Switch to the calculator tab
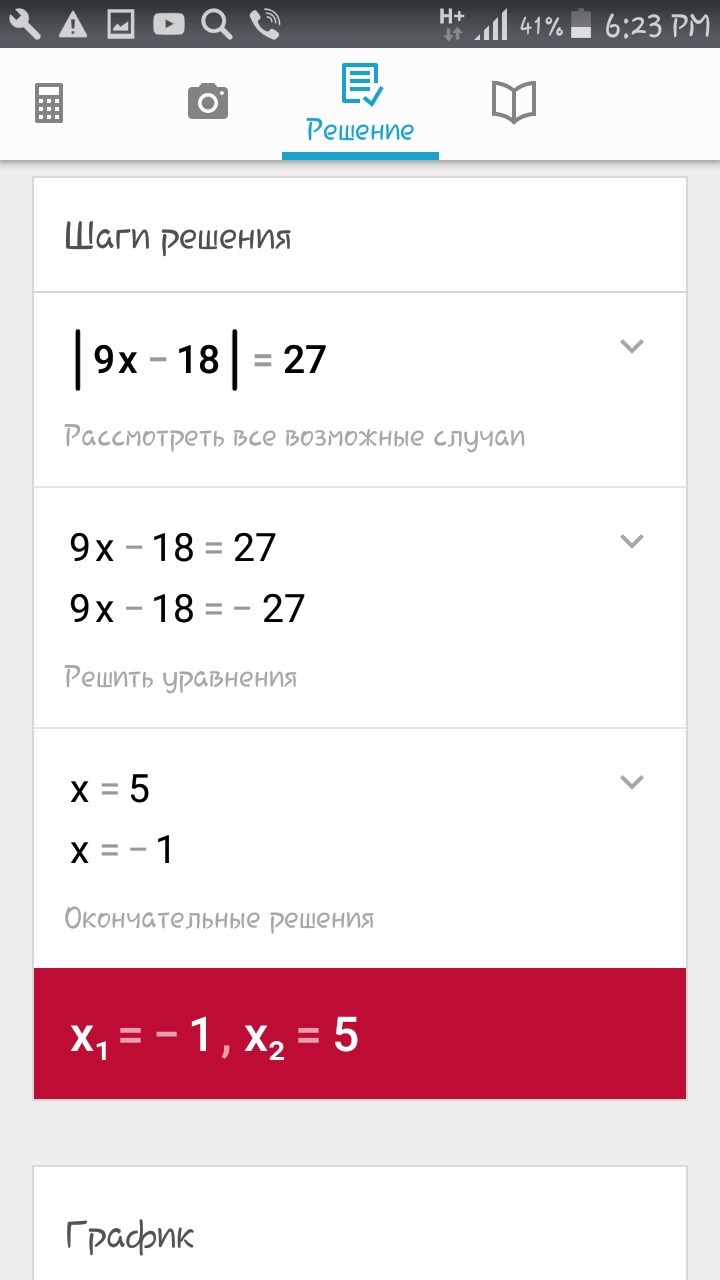This screenshot has width=720, height=1280. pos(49,103)
